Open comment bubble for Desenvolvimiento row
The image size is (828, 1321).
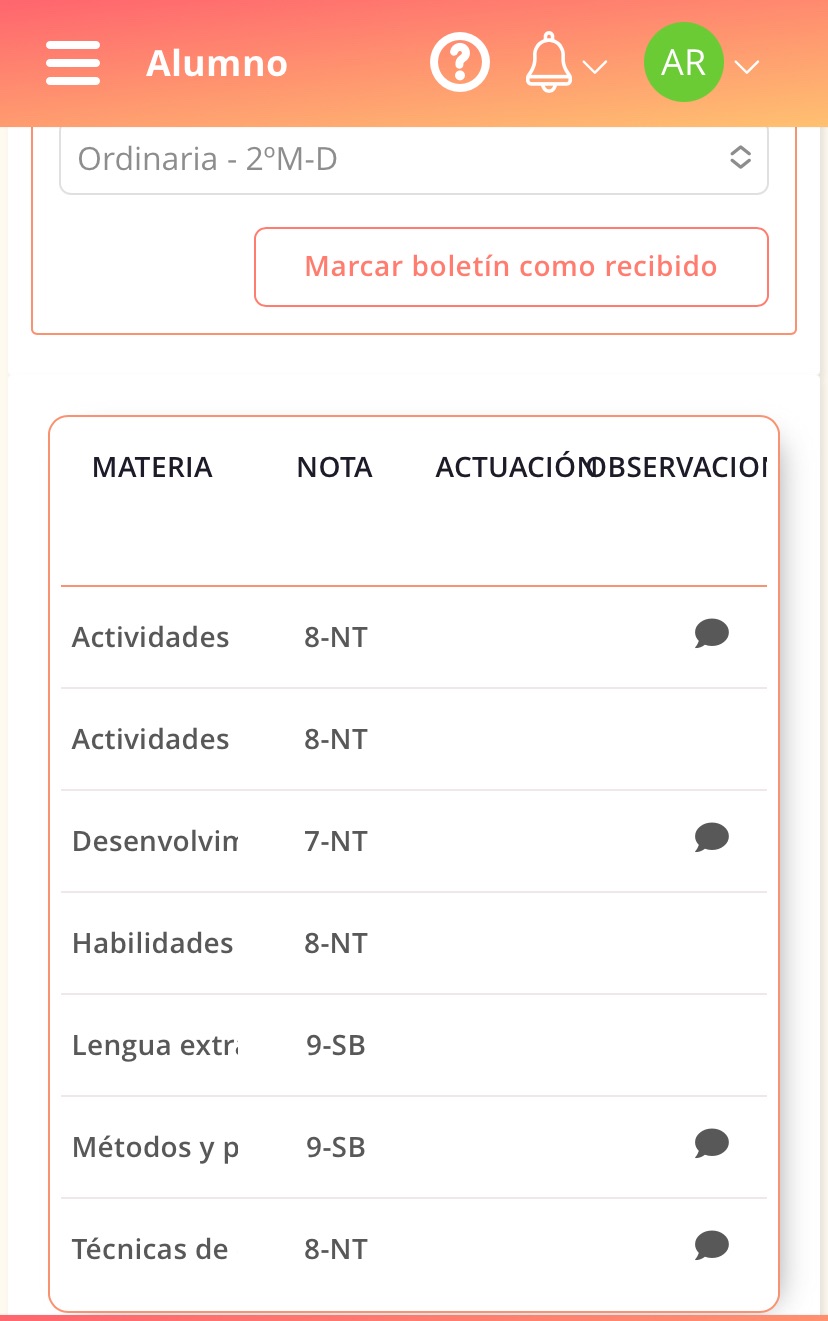pyautogui.click(x=711, y=838)
